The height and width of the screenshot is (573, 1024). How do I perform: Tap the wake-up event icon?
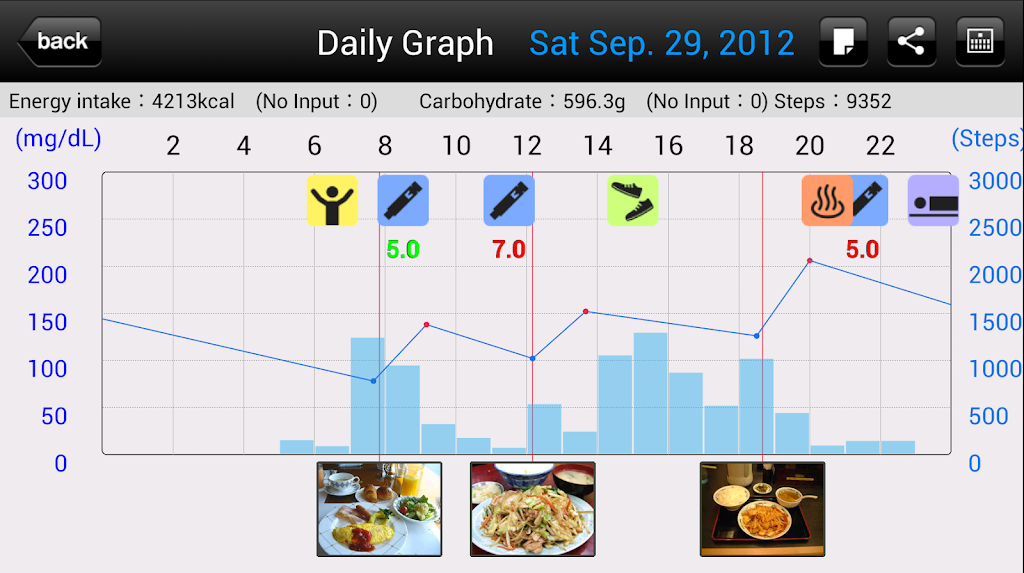332,200
